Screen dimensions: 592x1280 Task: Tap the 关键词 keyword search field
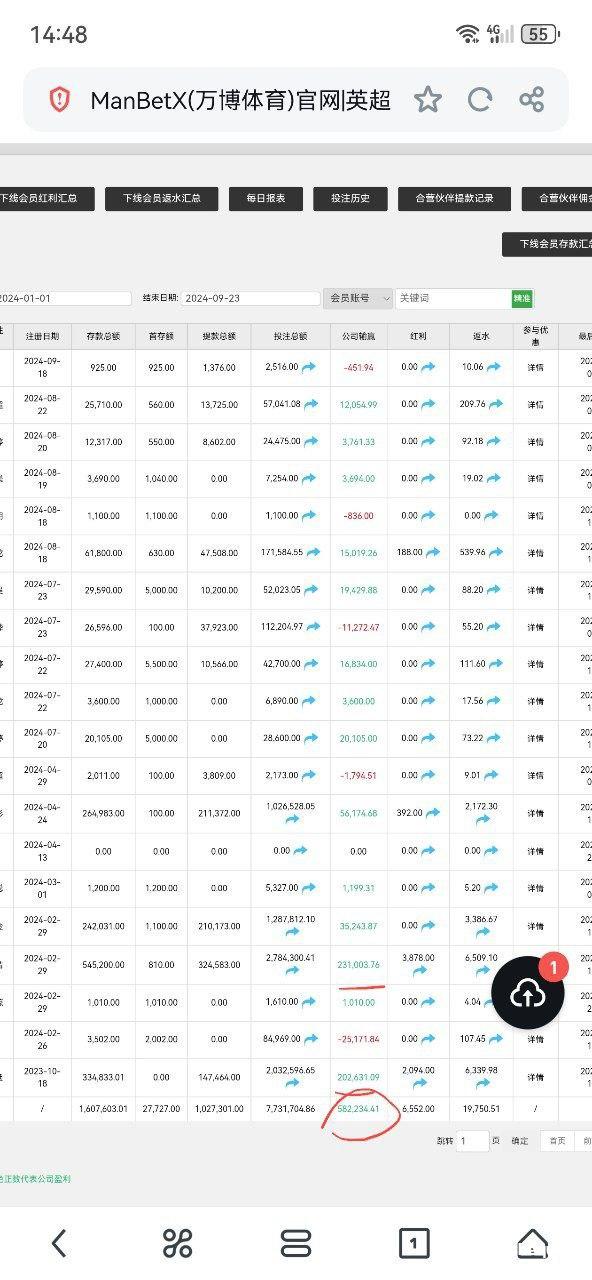pos(453,298)
